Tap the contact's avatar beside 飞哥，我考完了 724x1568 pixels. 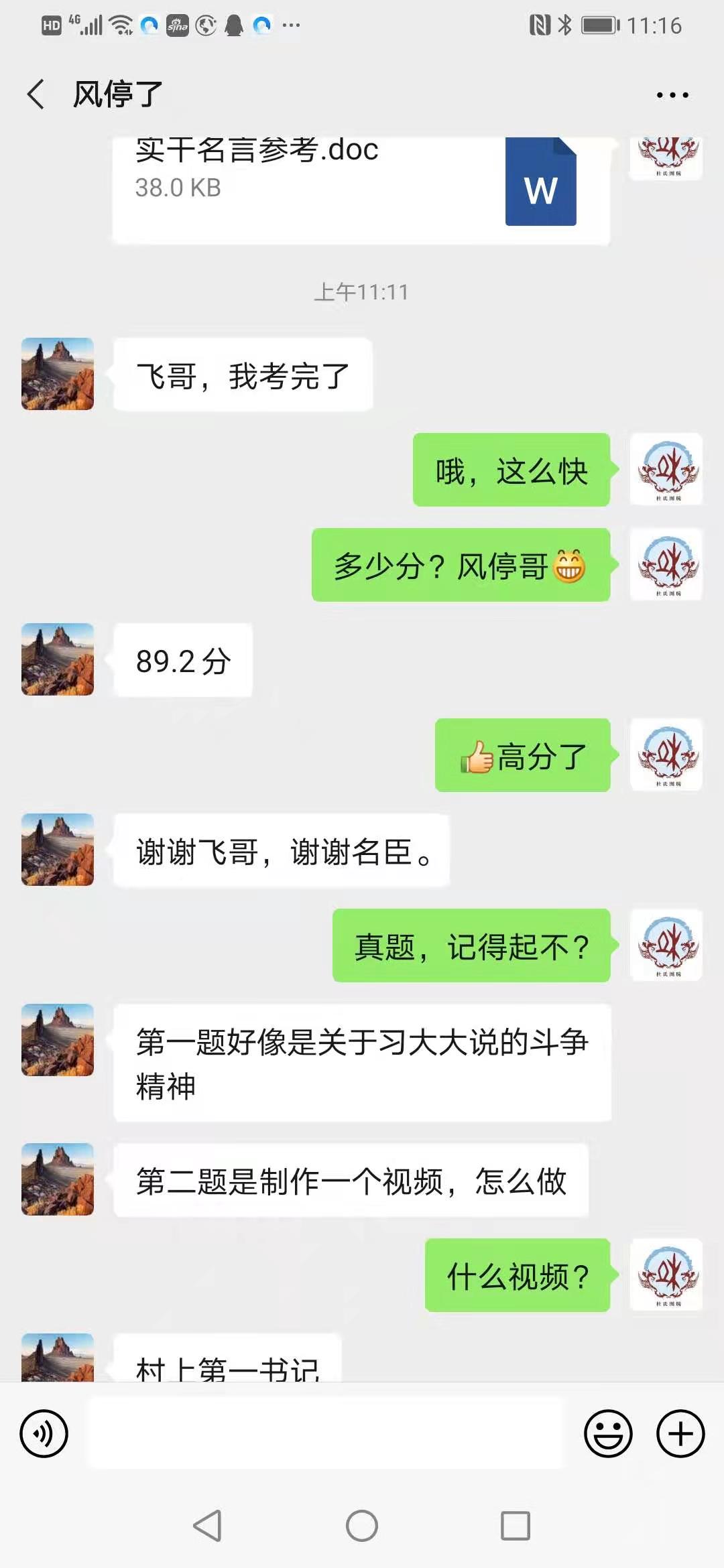(58, 374)
